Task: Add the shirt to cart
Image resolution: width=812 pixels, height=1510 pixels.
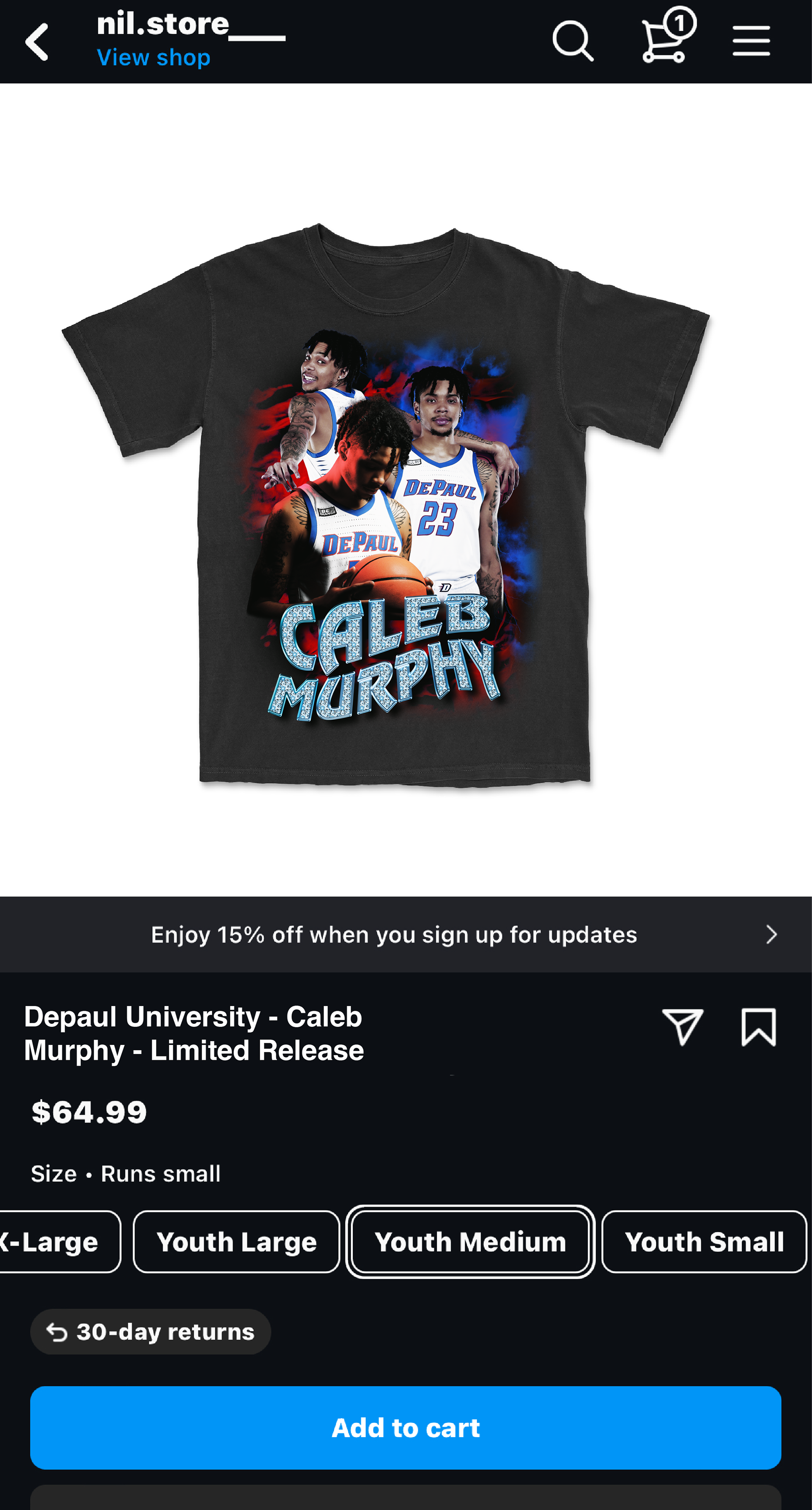Action: 406,1427
